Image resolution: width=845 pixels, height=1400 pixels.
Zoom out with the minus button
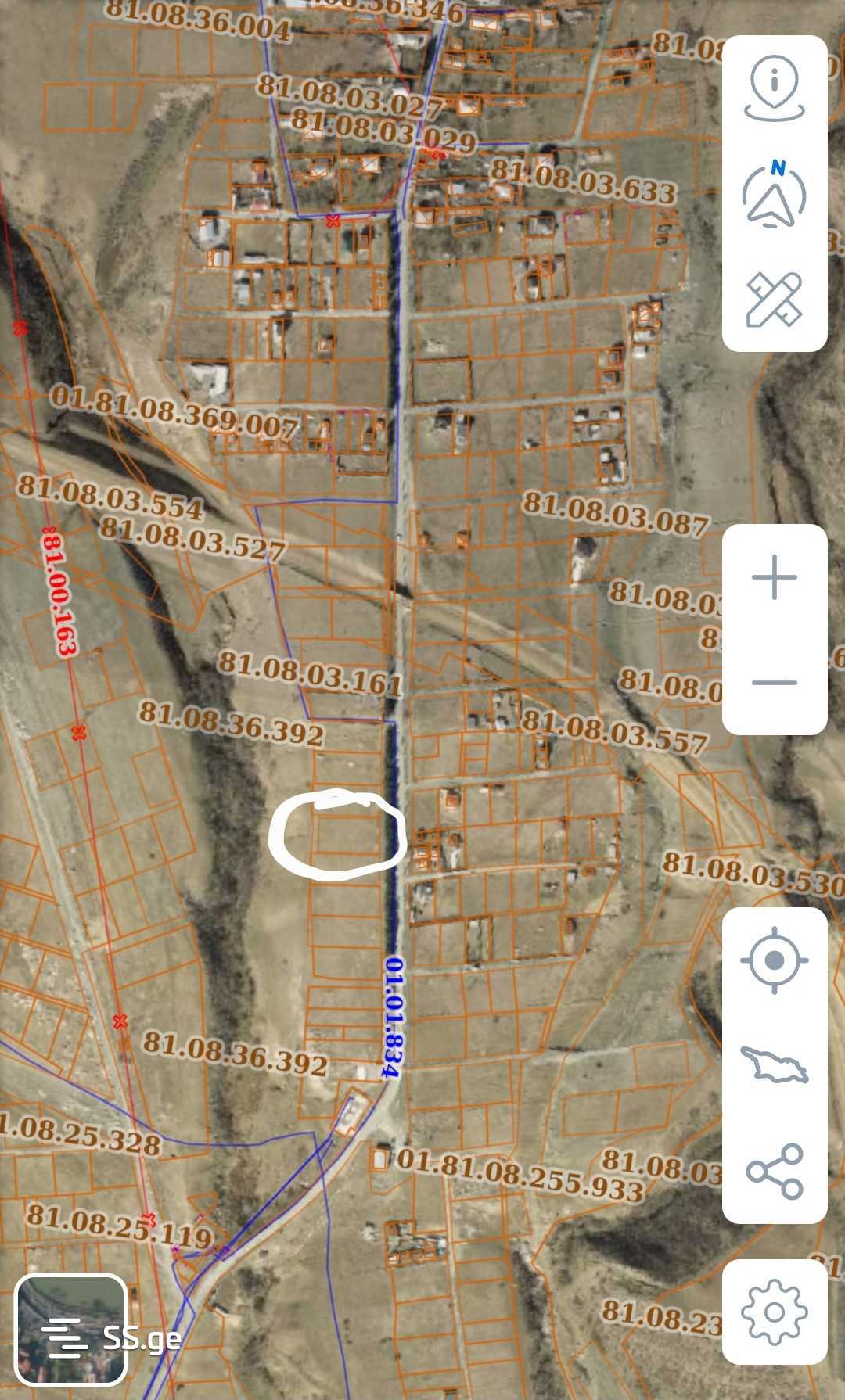(774, 682)
